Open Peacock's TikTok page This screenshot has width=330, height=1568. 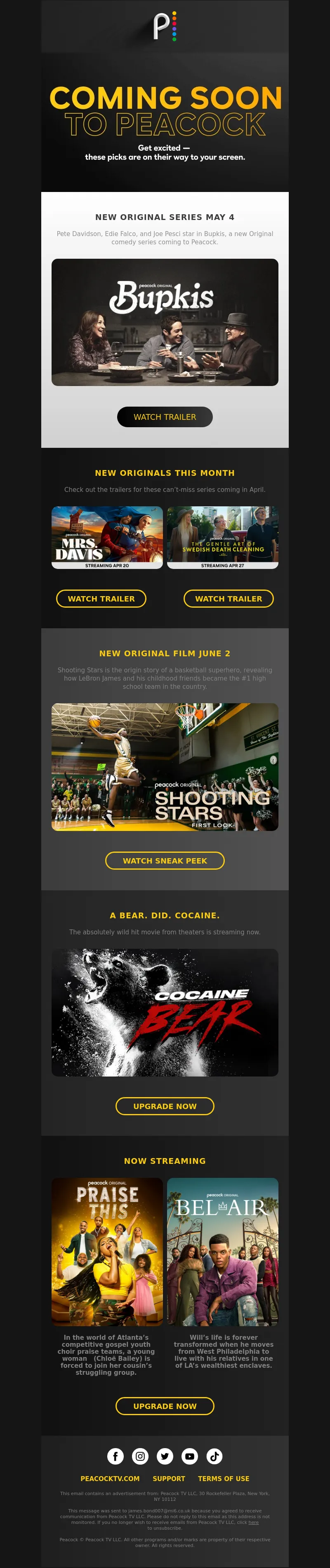tap(214, 1456)
